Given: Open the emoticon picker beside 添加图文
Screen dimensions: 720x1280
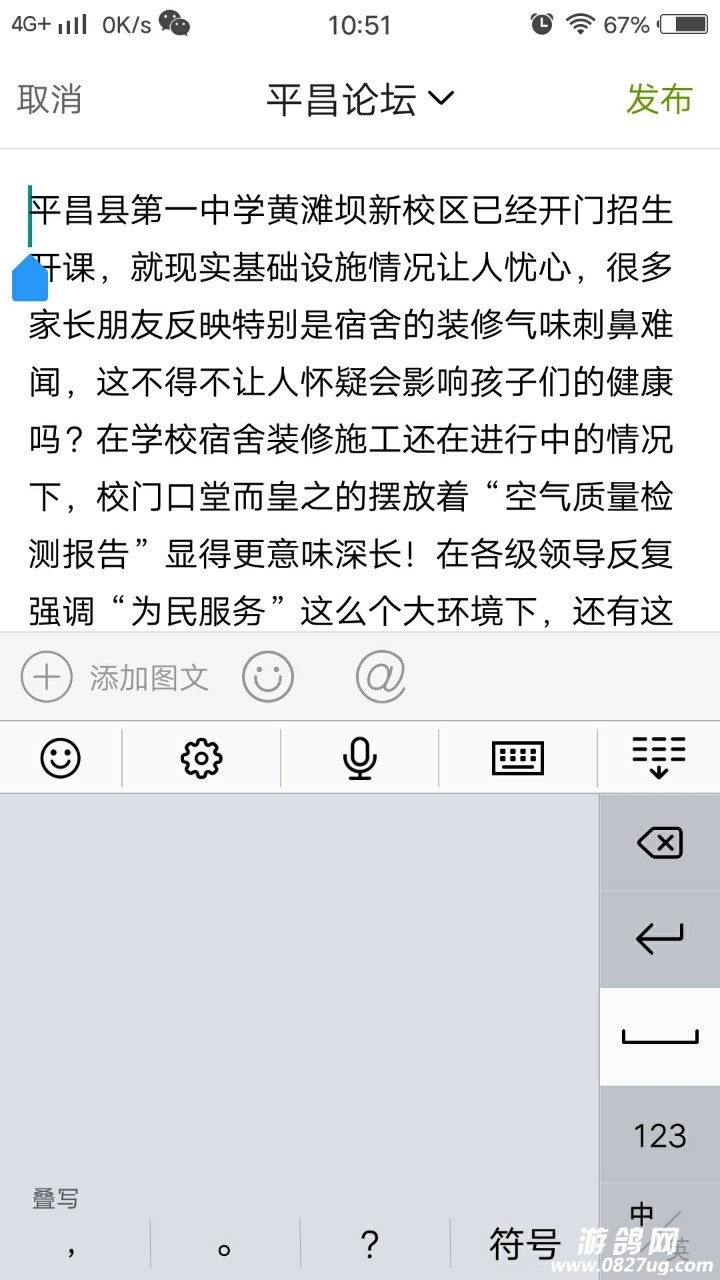Looking at the screenshot, I should (268, 678).
